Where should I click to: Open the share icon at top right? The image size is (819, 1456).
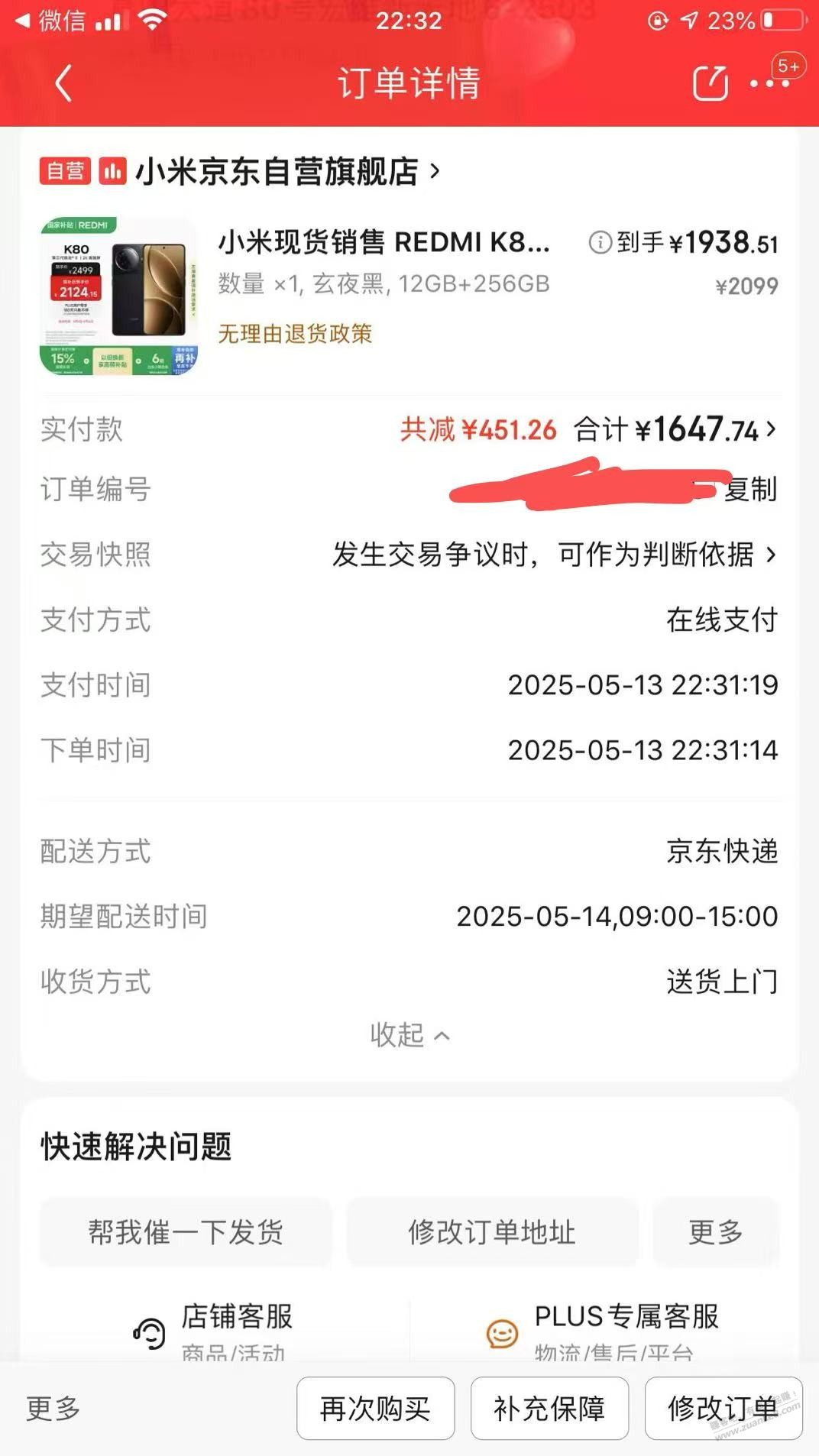coord(708,84)
